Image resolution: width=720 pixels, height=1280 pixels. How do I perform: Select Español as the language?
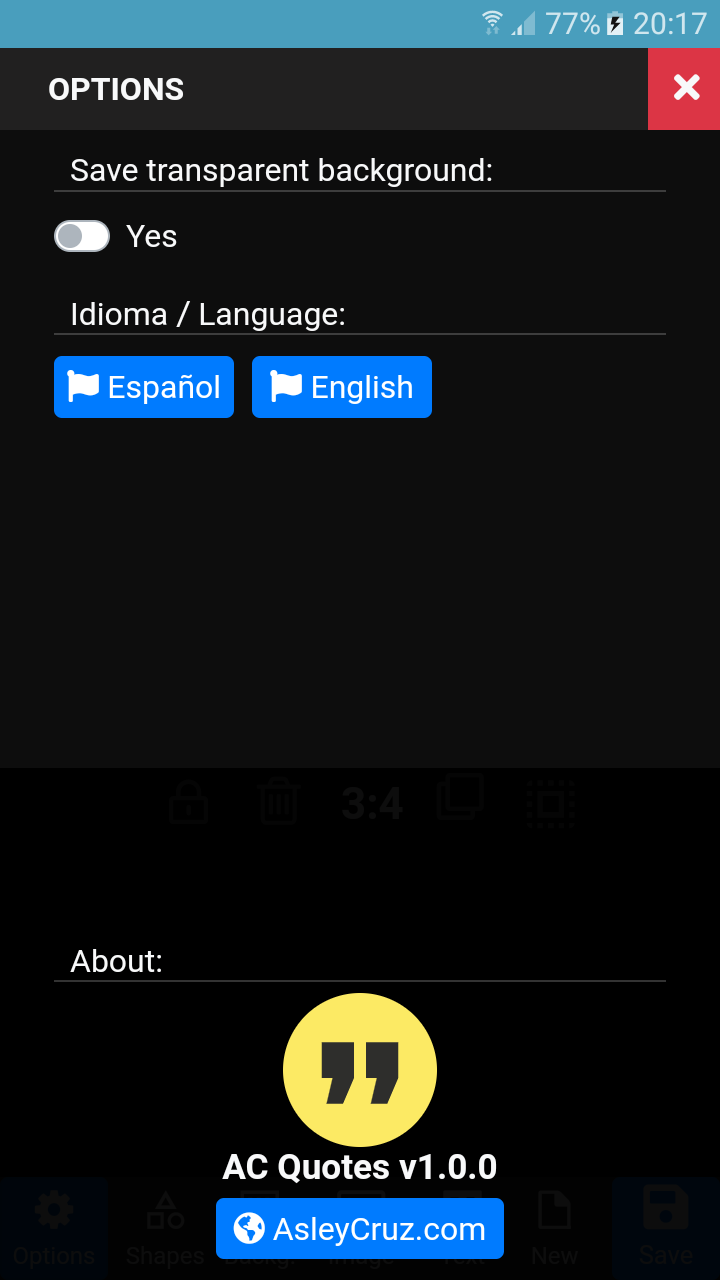(144, 387)
